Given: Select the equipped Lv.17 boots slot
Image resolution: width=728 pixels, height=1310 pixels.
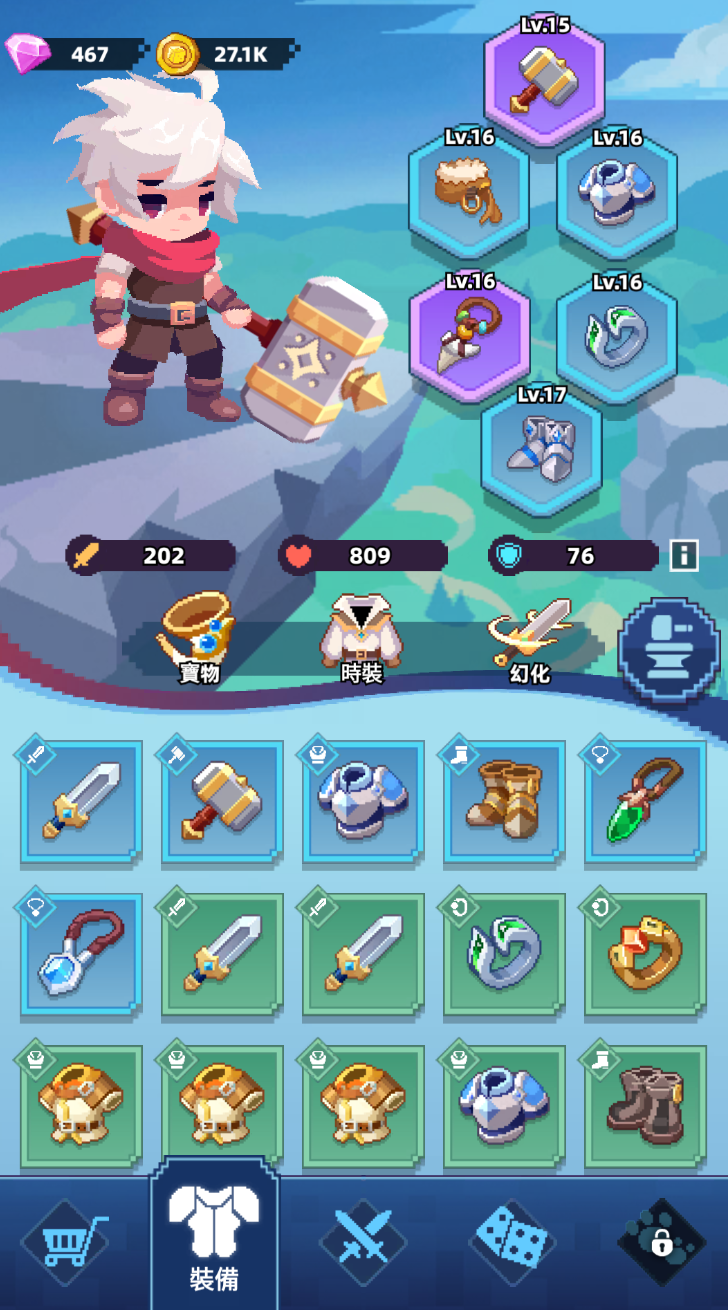Looking at the screenshot, I should (542, 447).
